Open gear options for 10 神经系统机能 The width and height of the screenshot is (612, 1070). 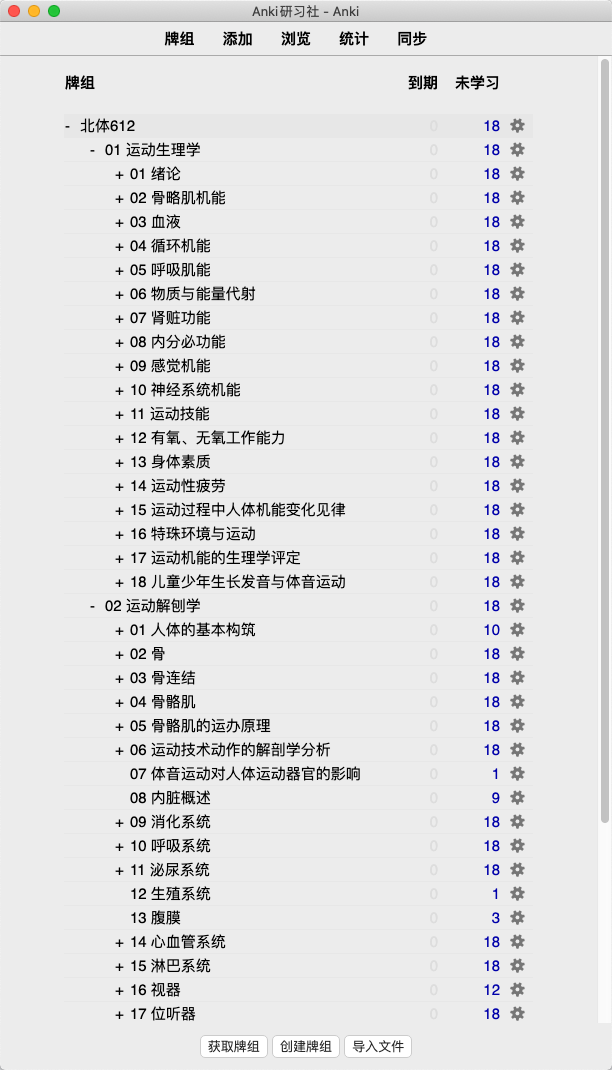(x=518, y=390)
